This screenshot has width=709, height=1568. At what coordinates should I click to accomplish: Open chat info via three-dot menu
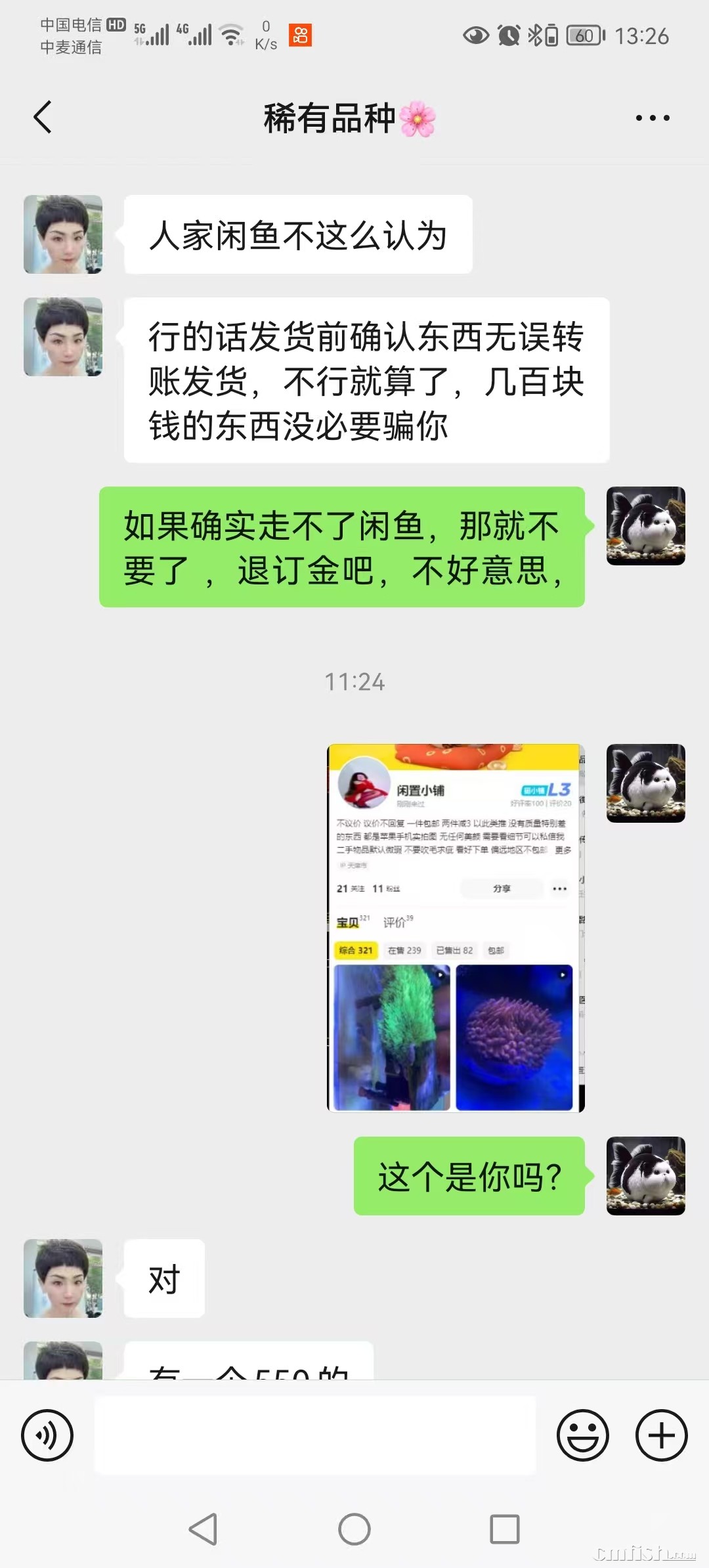pyautogui.click(x=652, y=118)
